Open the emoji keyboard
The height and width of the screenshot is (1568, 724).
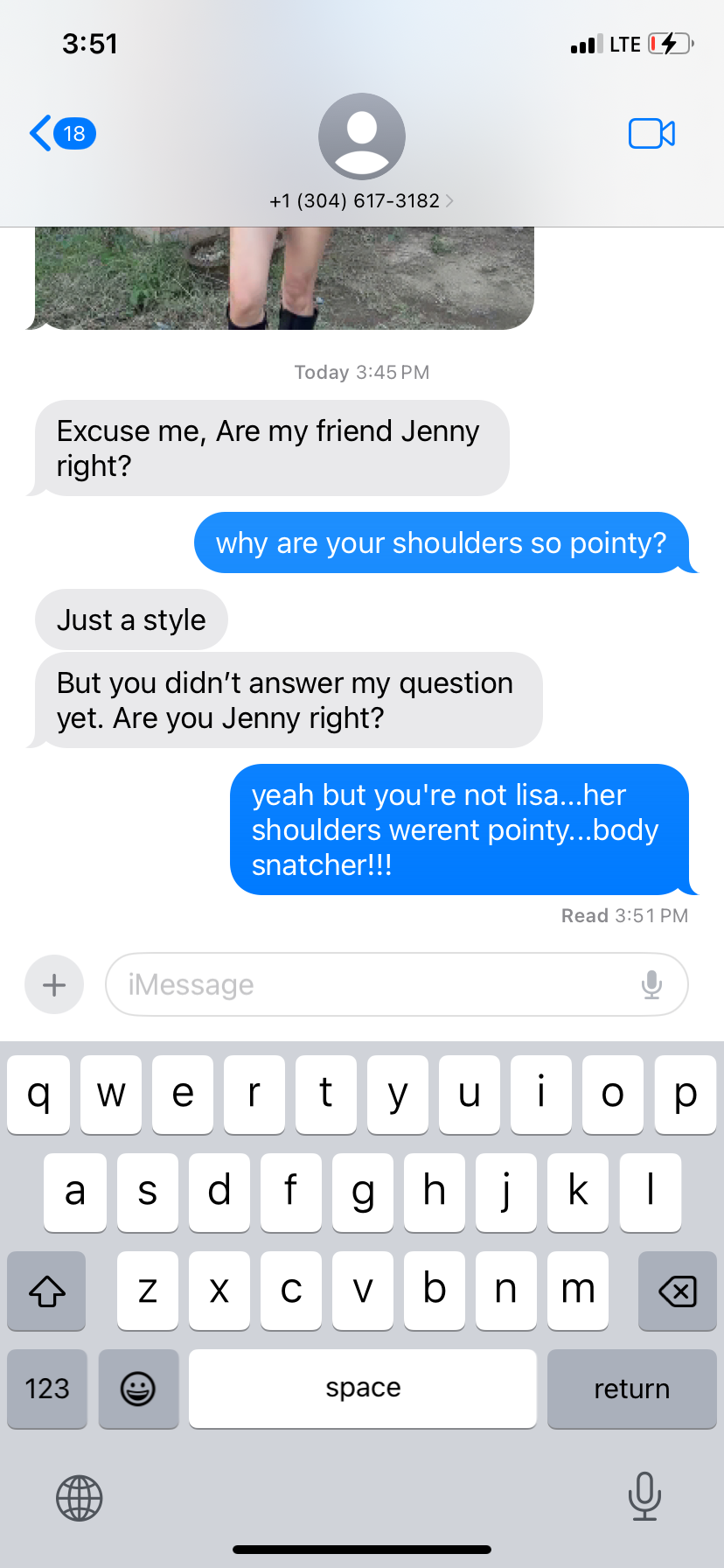click(x=138, y=1389)
